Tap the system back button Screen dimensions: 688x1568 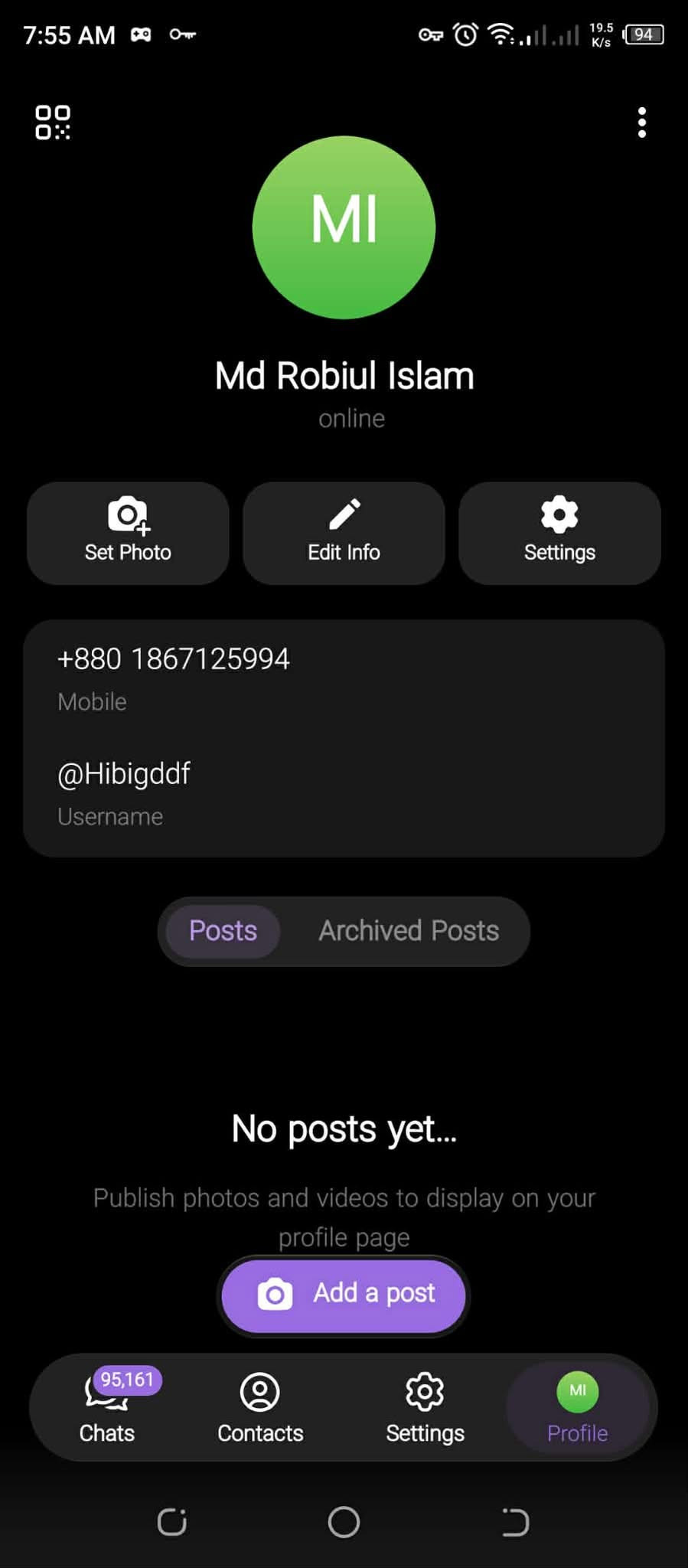[515, 1521]
